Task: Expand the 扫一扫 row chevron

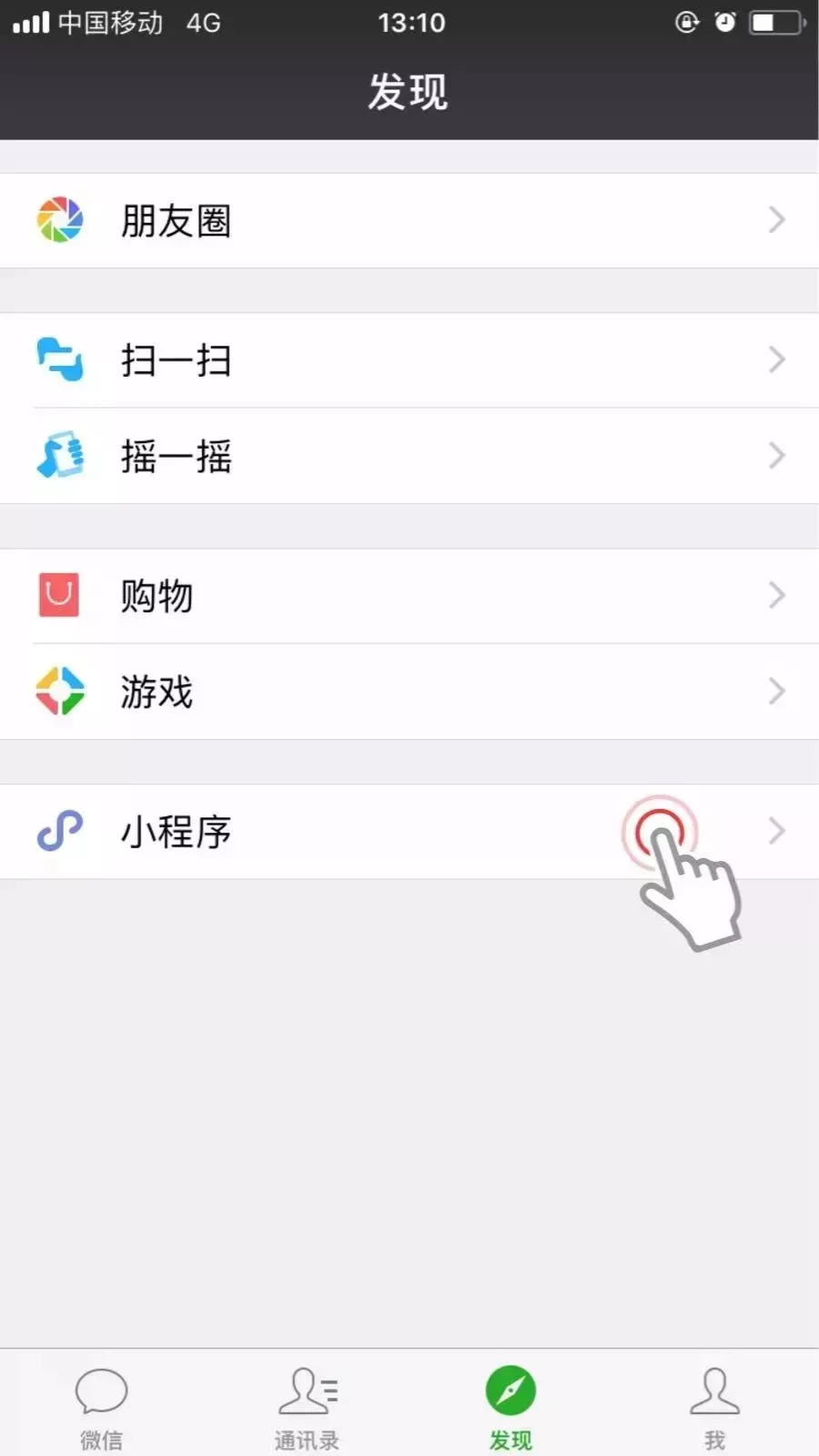Action: click(x=775, y=360)
